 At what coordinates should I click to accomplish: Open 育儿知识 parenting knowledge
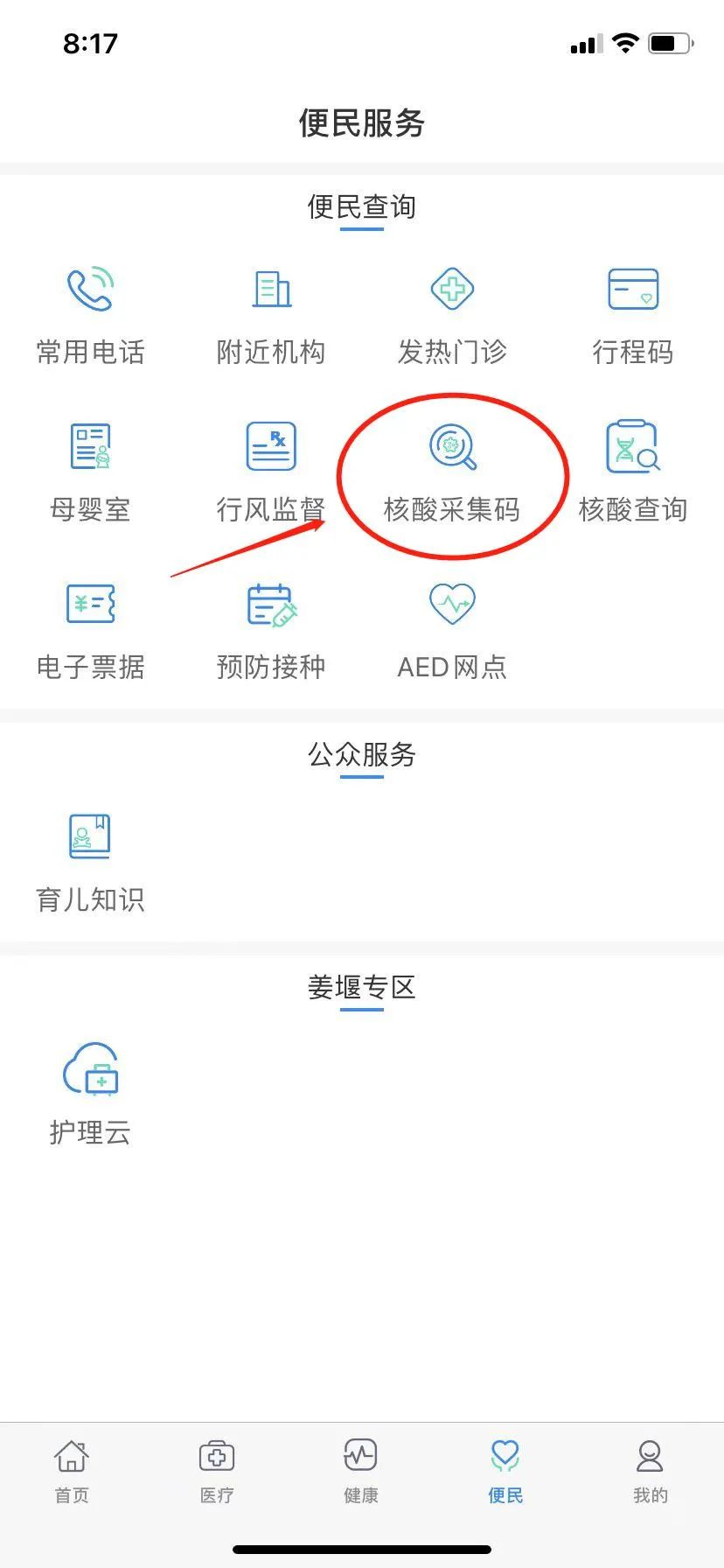(90, 862)
